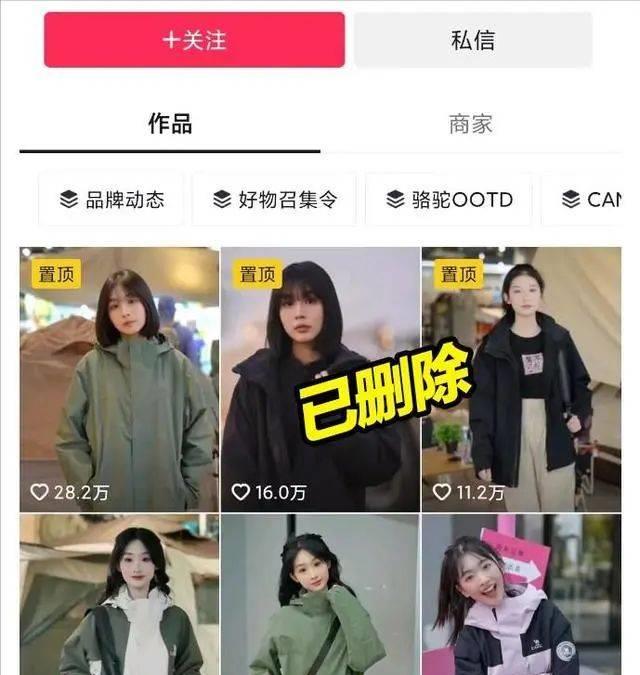Choose the 骆驼OOTD collection chip

449,199
